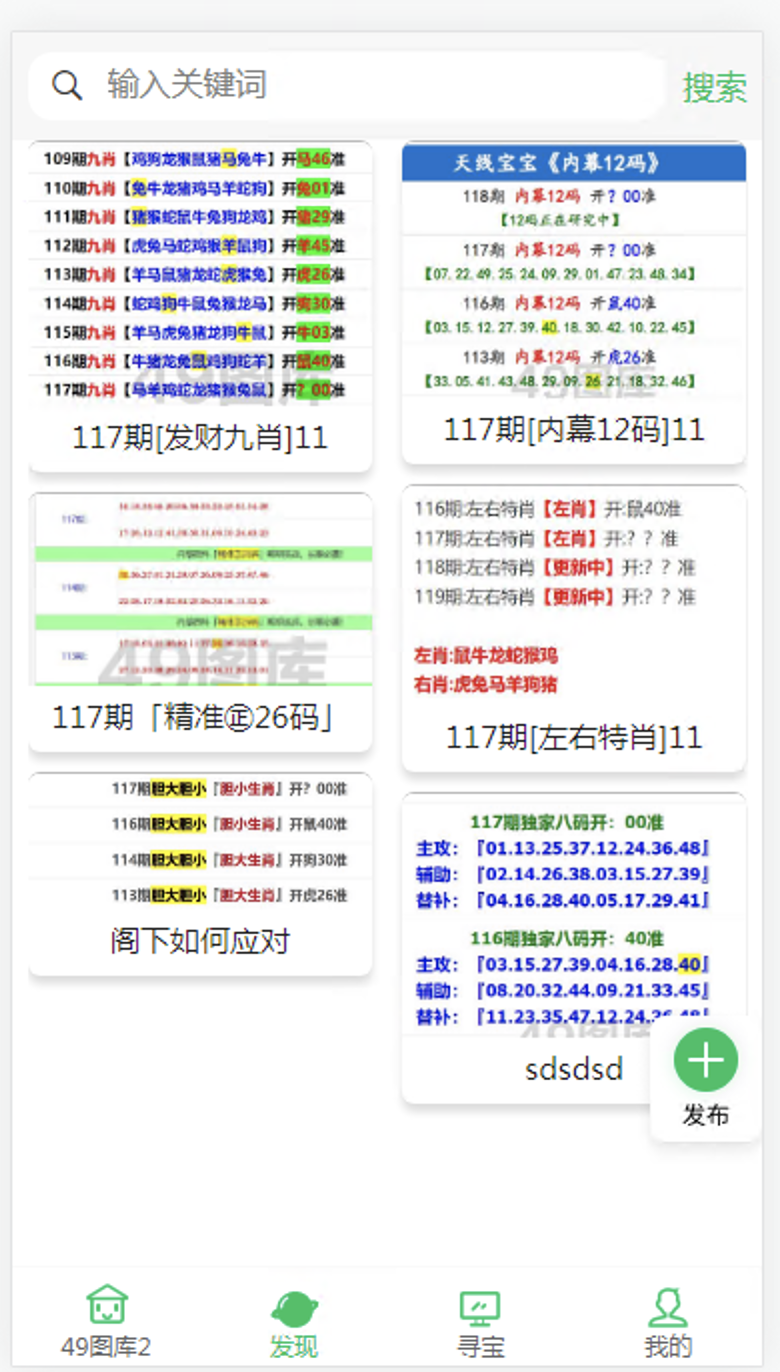The height and width of the screenshot is (1372, 780).
Task: Open the 117期「精准㊣26码」 card
Action: tap(200, 620)
